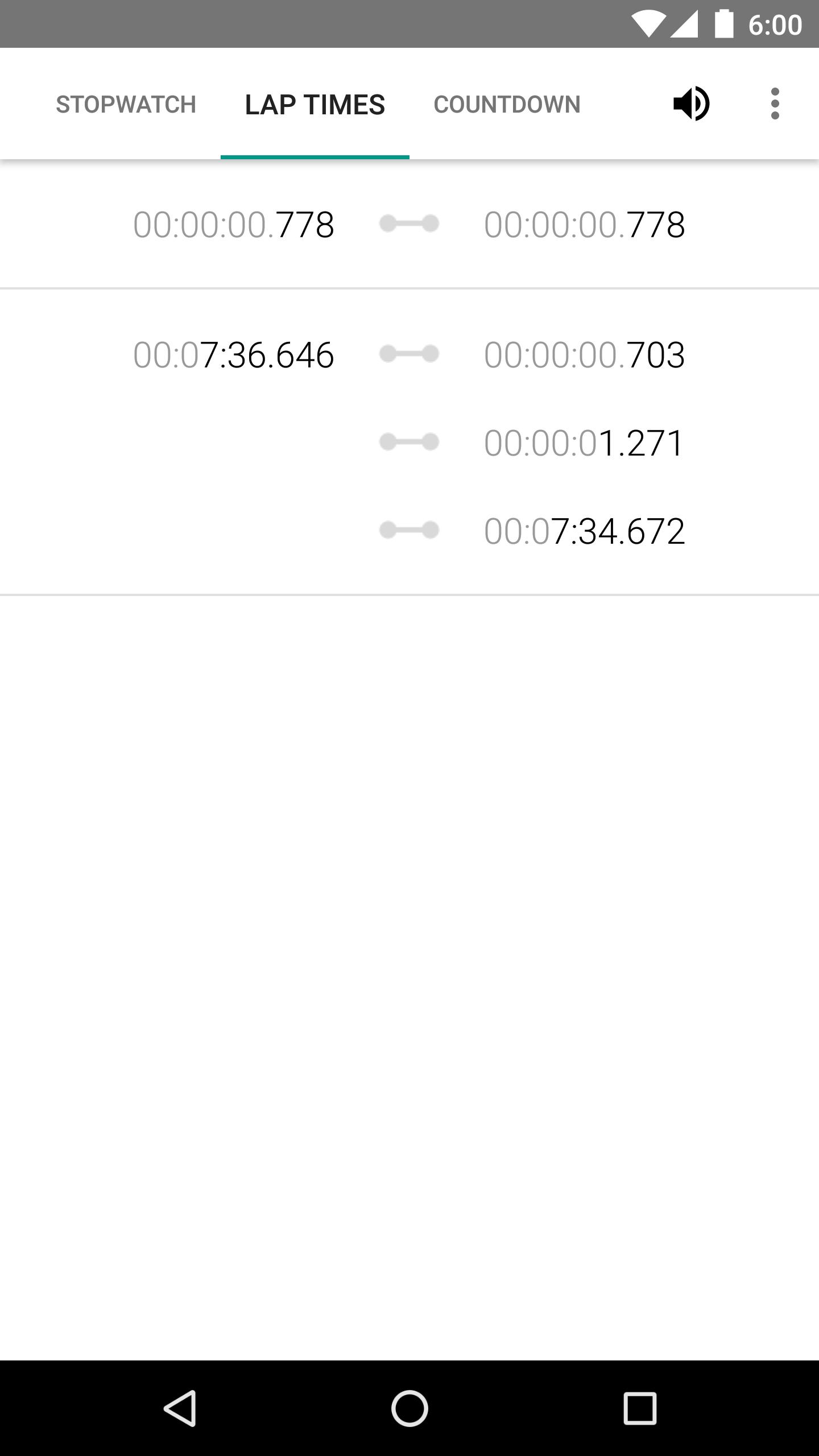Select the total time 00:07:34.672
819x1456 pixels.
pyautogui.click(x=585, y=530)
